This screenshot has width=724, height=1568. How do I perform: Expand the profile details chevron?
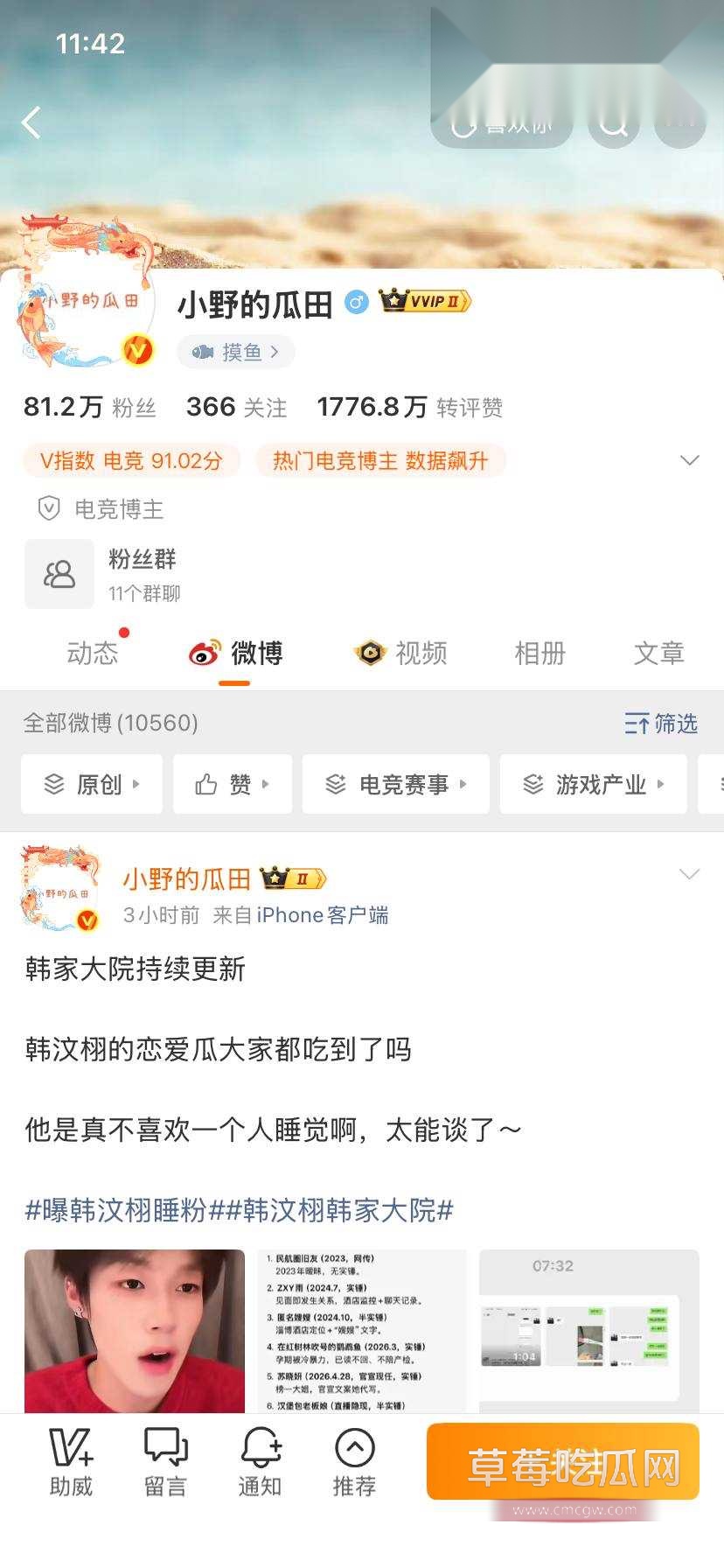coord(690,460)
